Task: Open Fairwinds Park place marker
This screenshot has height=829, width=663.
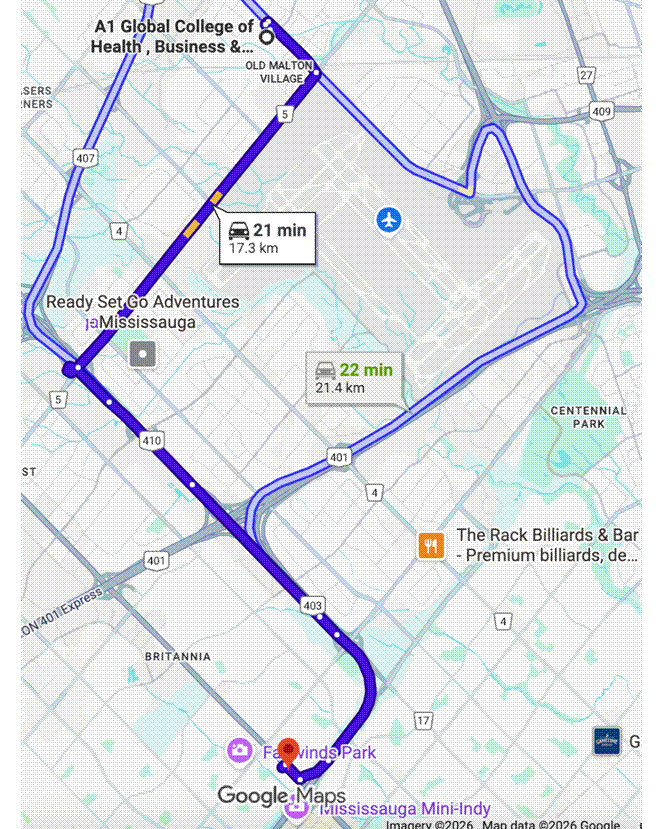Action: [240, 750]
